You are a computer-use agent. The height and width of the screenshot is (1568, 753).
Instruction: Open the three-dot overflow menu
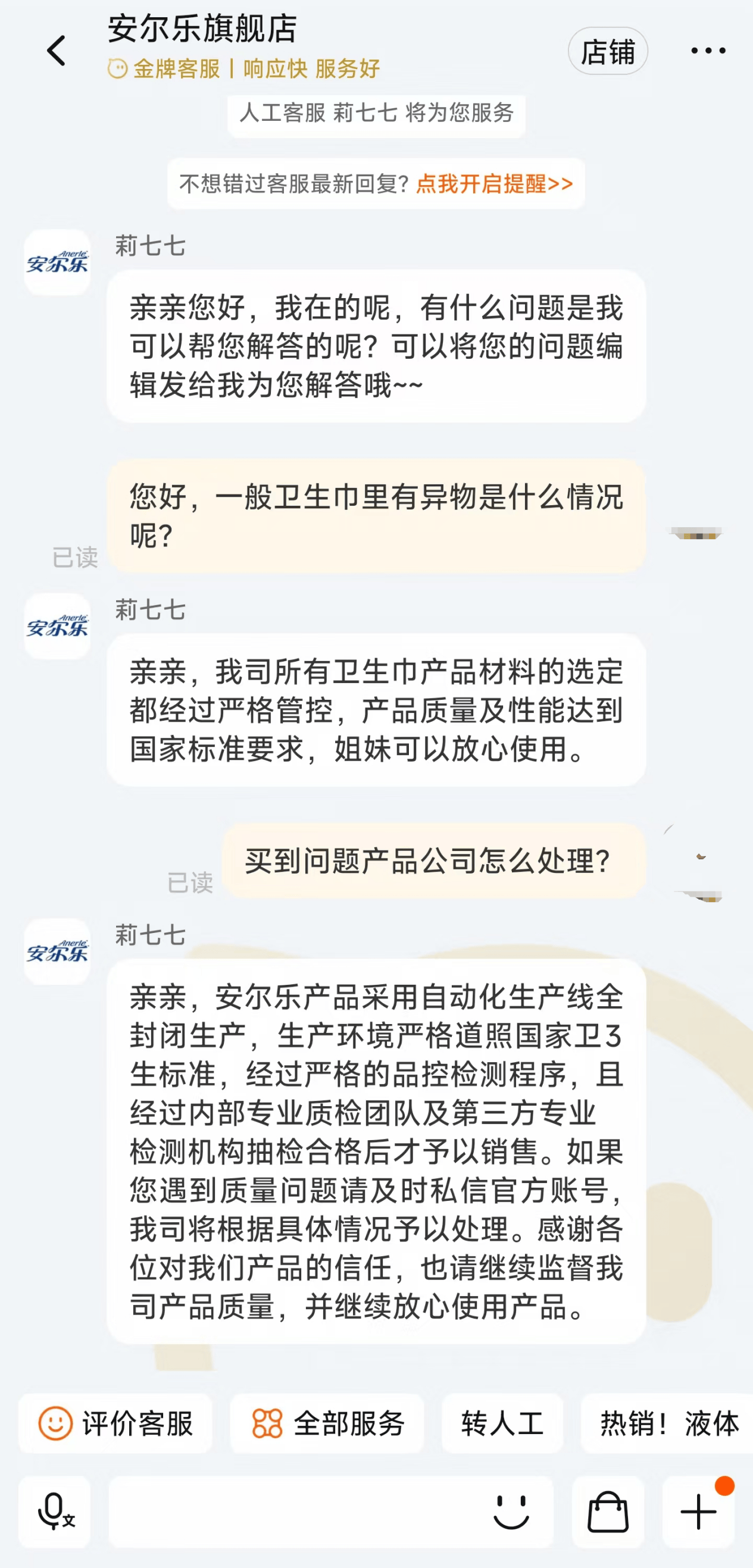pos(707,51)
